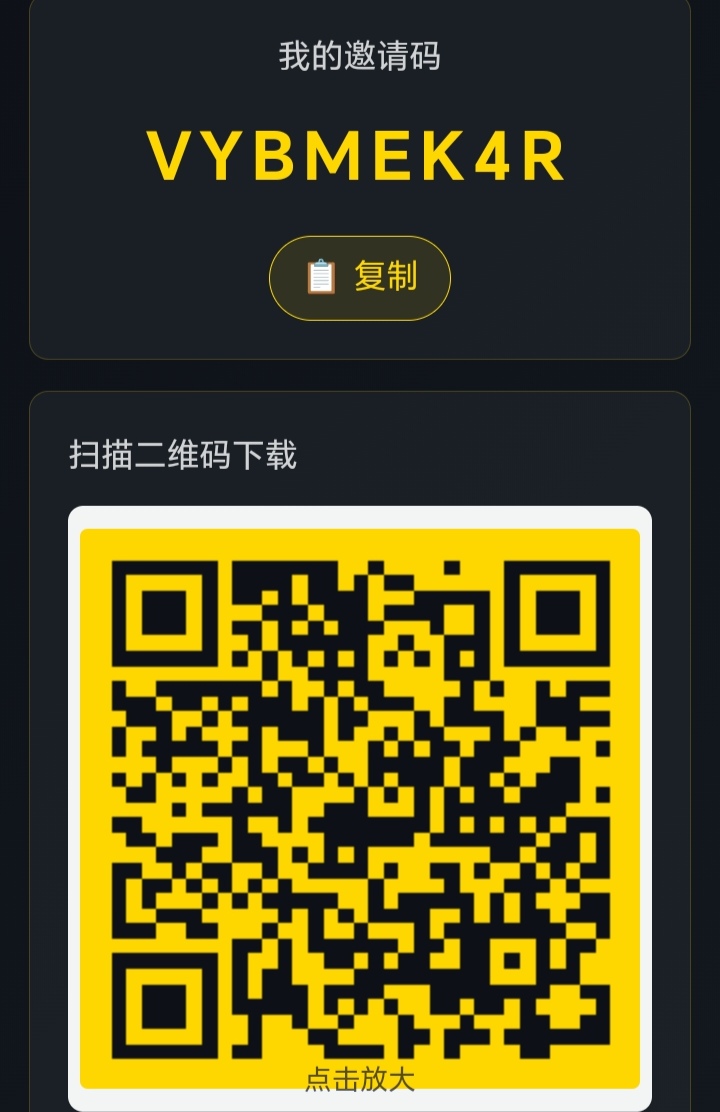
Task: Click the 点击放大 enlarge link below the QR code
Action: pos(360,1078)
